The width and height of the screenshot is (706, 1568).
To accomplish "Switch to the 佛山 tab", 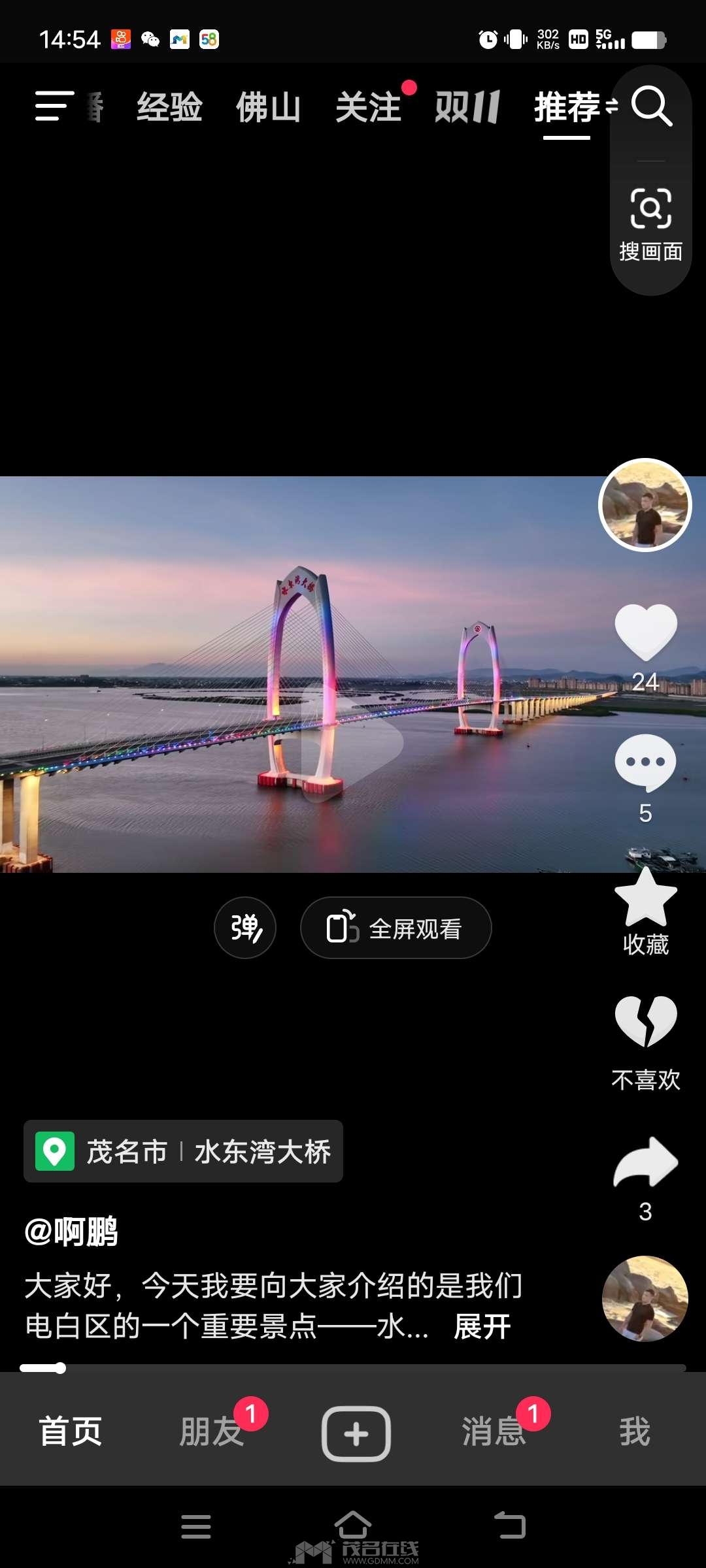I will click(268, 107).
